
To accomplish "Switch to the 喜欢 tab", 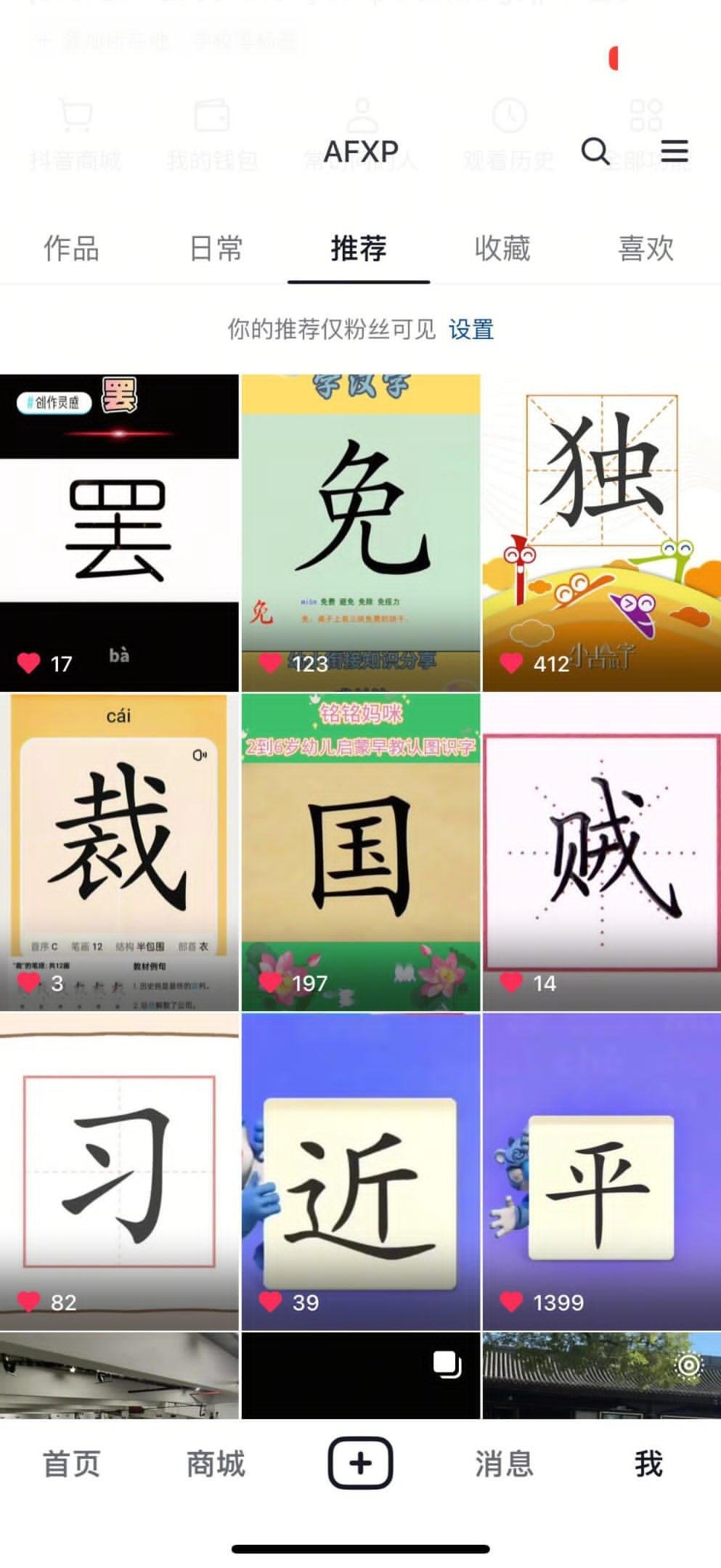I will coord(645,249).
